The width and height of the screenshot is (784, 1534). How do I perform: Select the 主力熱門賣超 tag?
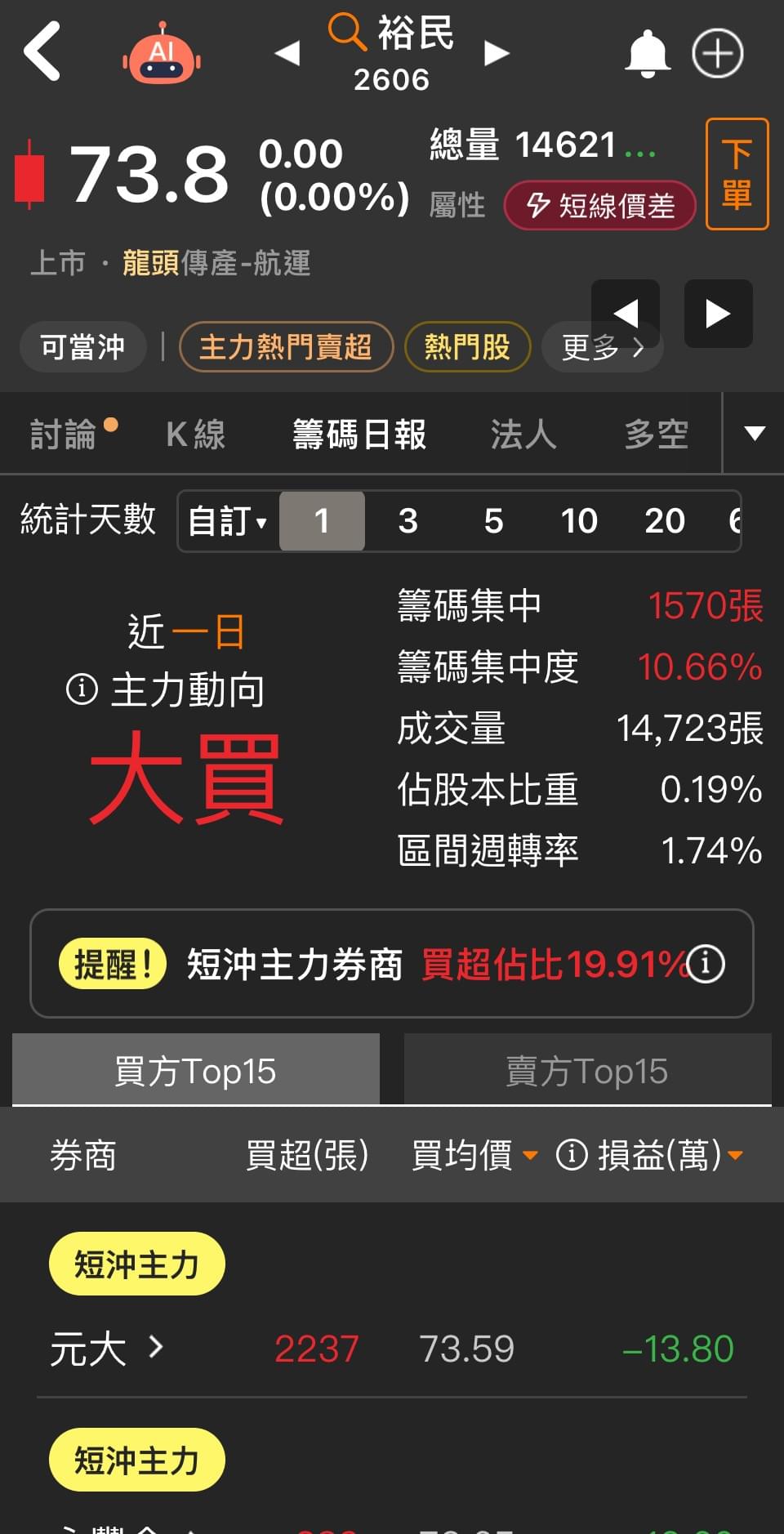pyautogui.click(x=286, y=347)
